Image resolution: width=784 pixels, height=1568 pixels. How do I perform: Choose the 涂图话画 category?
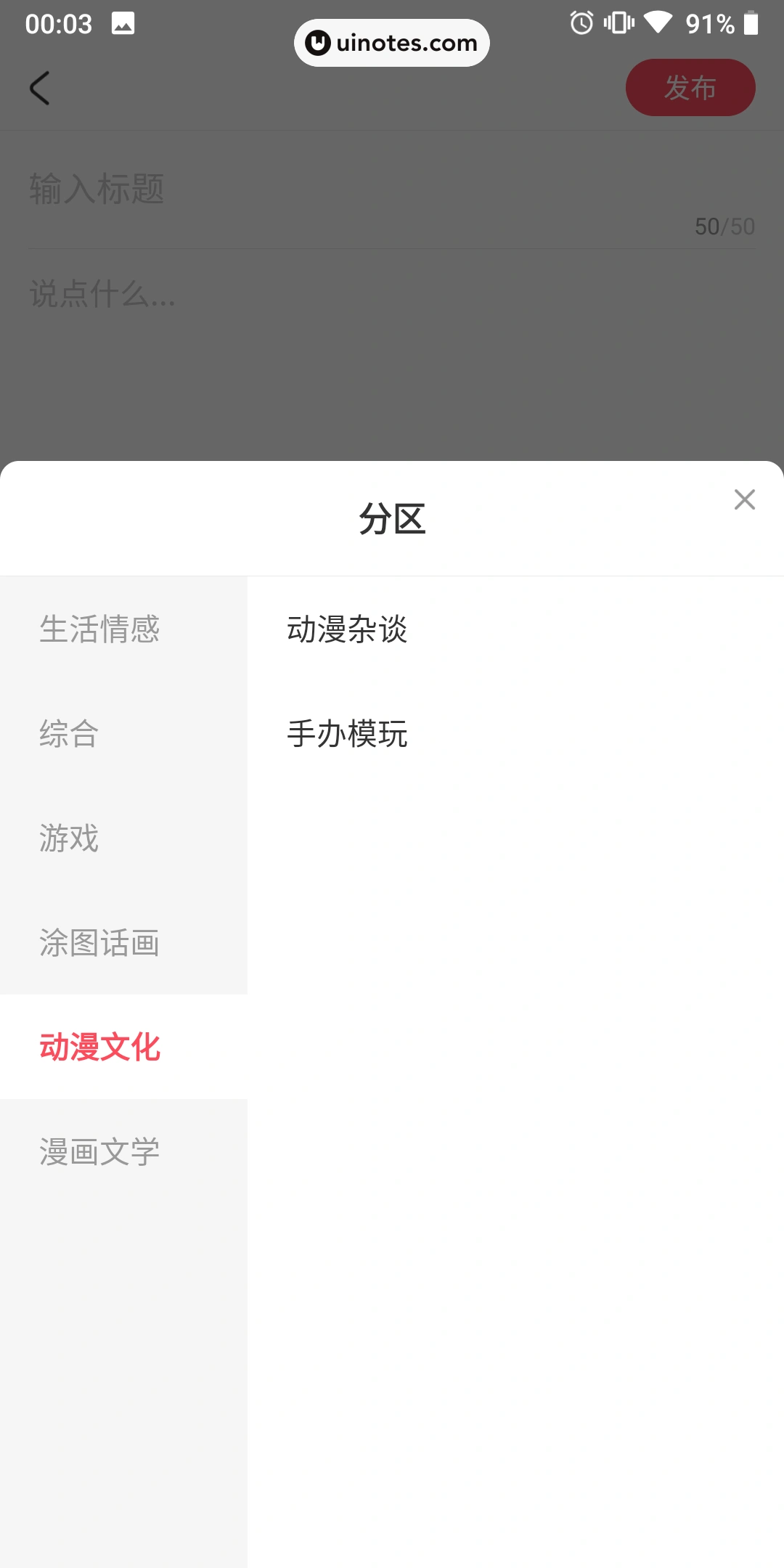tap(100, 942)
